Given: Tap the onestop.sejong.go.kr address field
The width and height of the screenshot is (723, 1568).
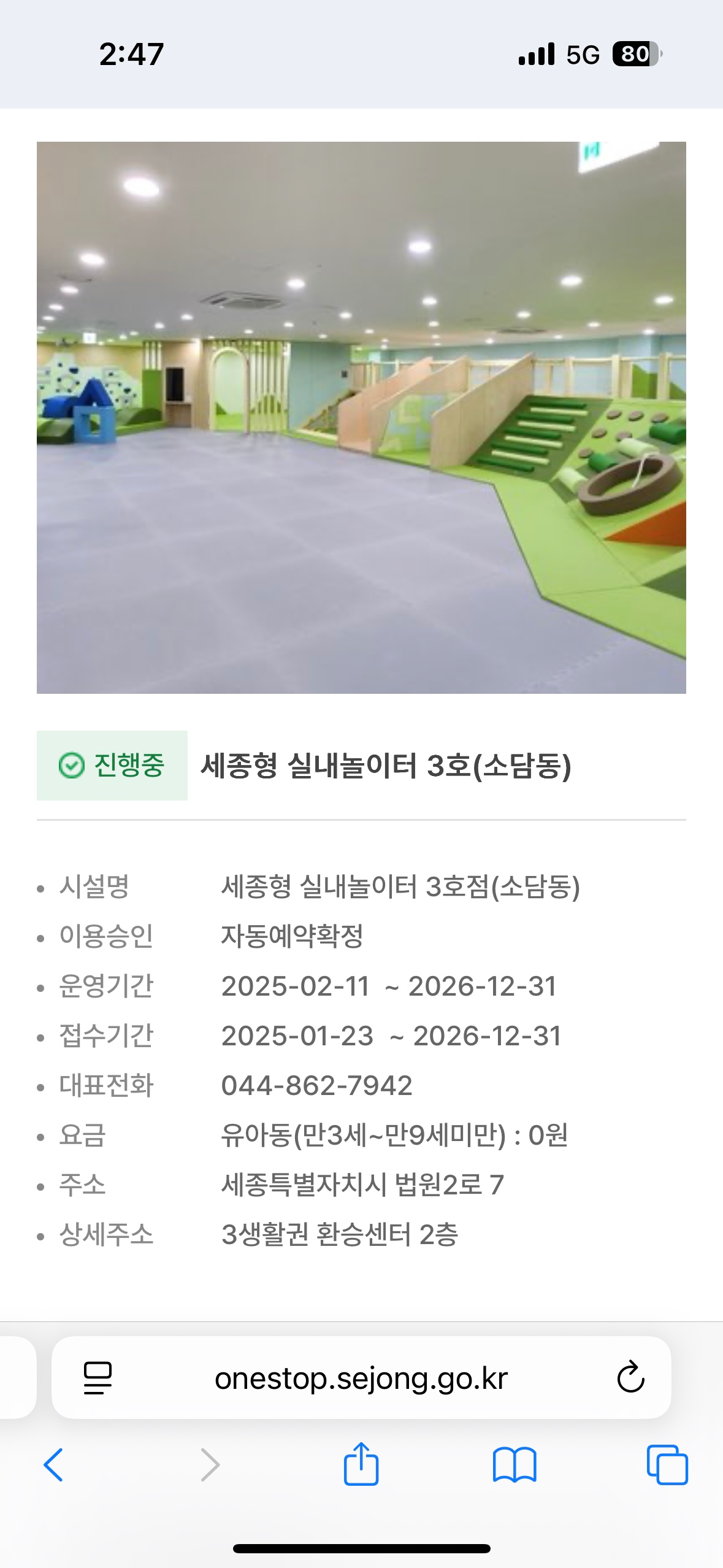Looking at the screenshot, I should click(361, 1378).
